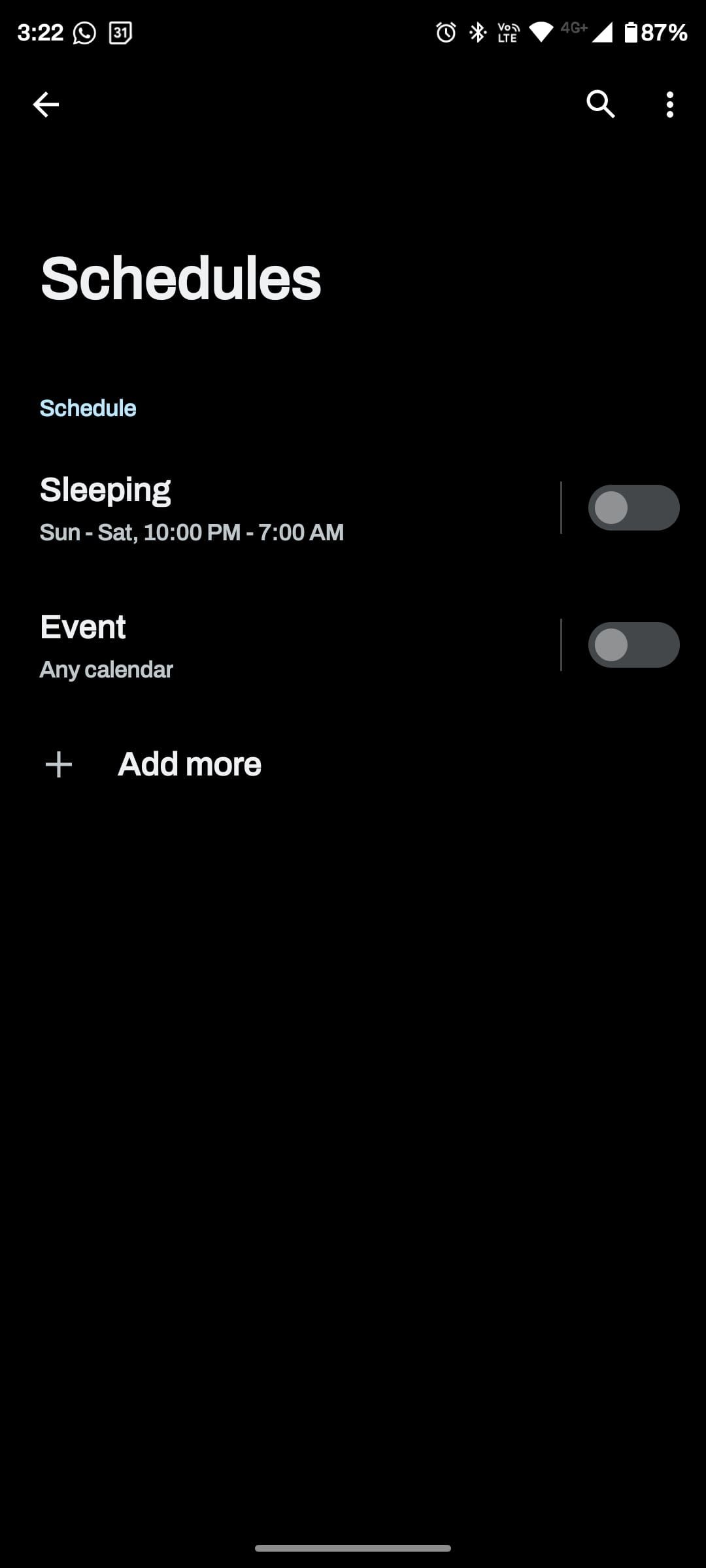Tap the gesture navigation bar
The image size is (706, 1568).
pyautogui.click(x=353, y=1548)
